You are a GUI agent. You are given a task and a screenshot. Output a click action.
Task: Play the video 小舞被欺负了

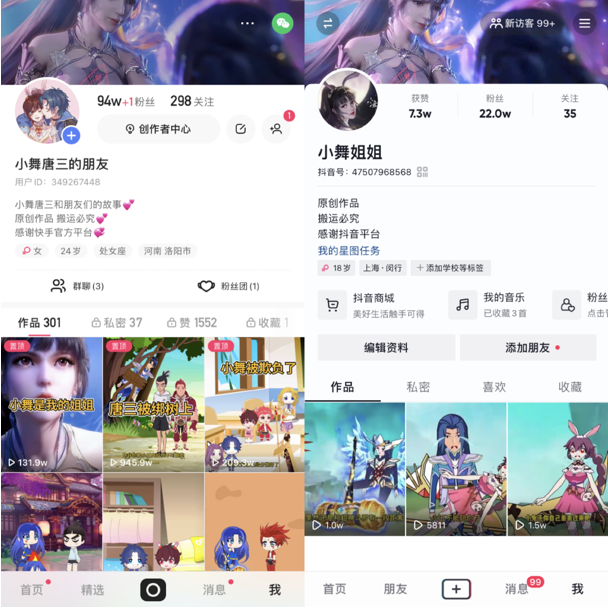click(254, 402)
